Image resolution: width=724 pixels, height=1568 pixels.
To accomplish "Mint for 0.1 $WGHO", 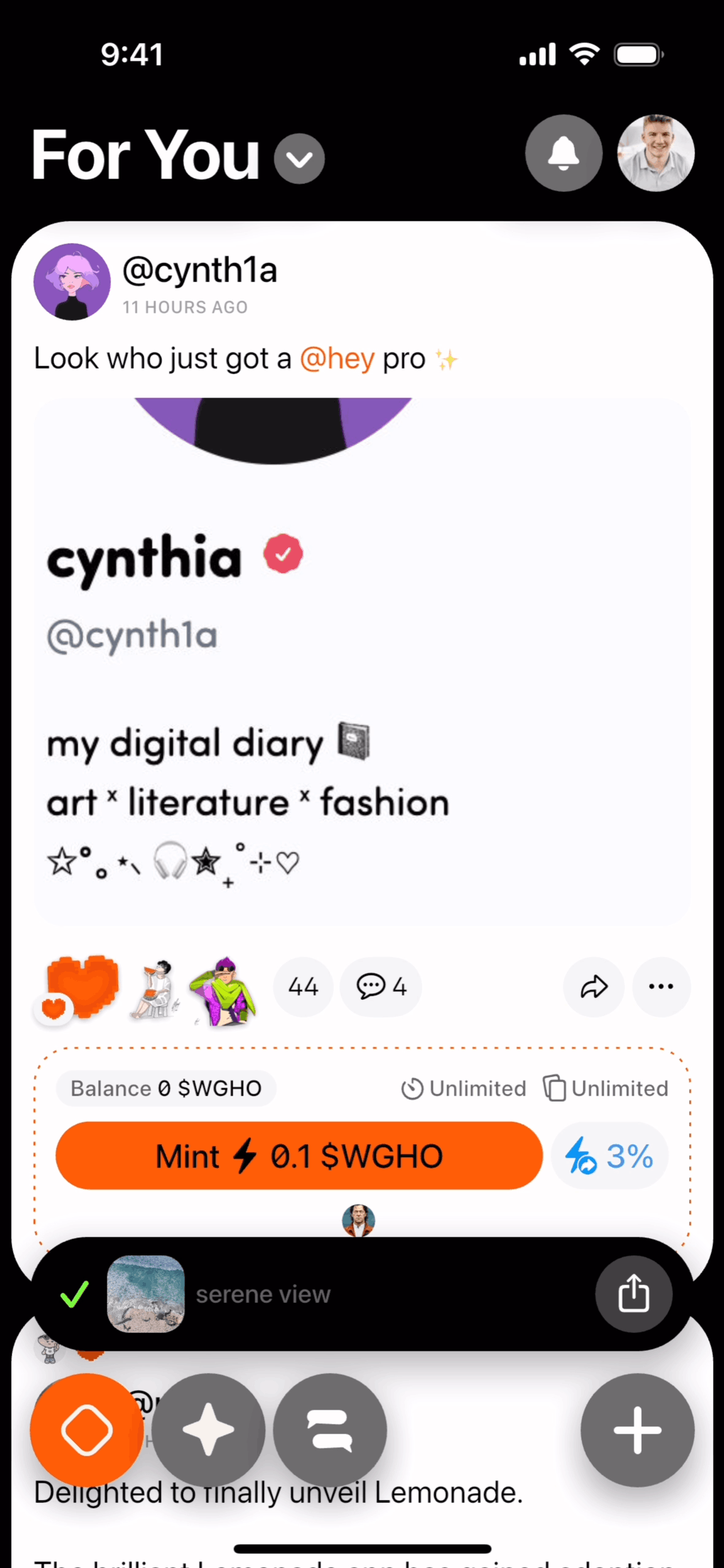I will 299,1156.
